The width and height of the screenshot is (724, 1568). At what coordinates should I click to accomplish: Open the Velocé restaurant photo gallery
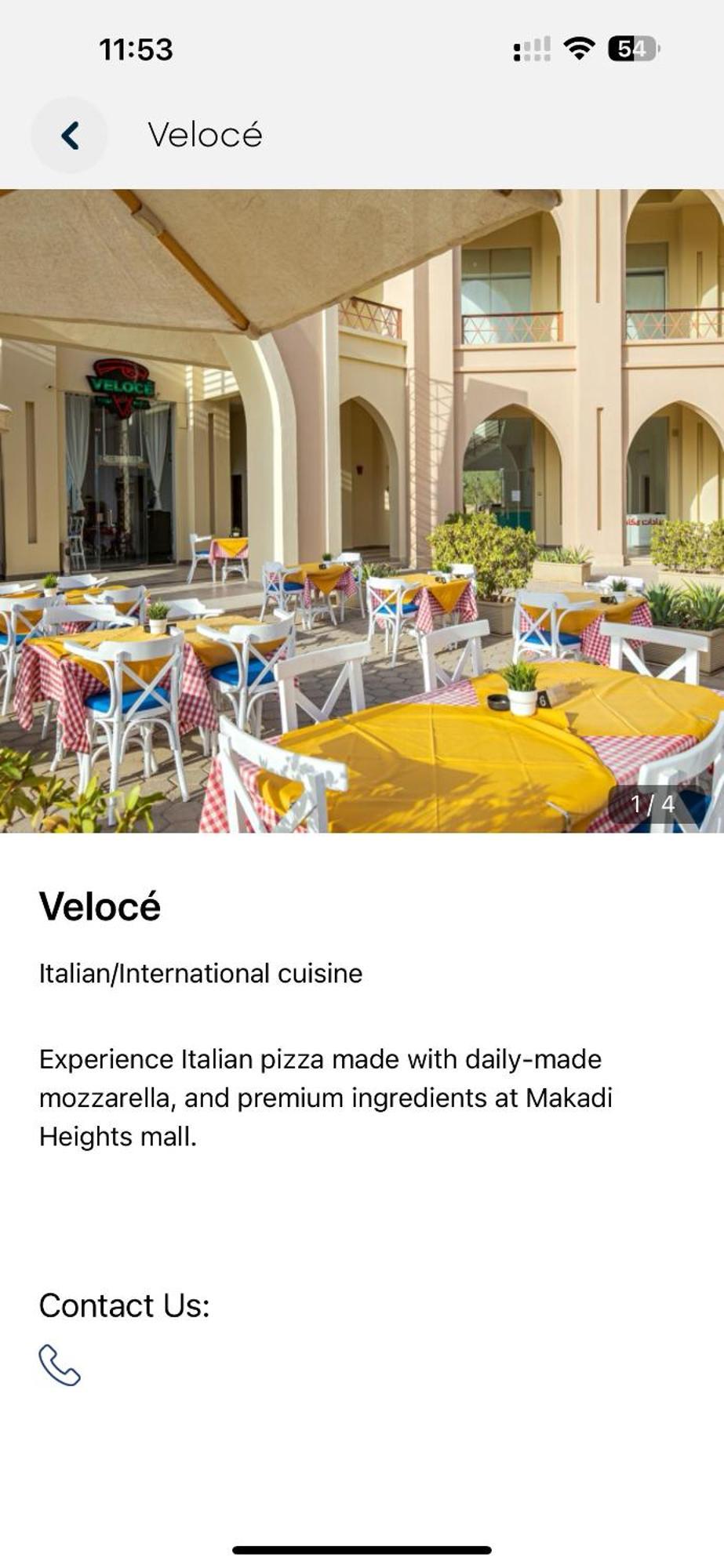[x=362, y=510]
